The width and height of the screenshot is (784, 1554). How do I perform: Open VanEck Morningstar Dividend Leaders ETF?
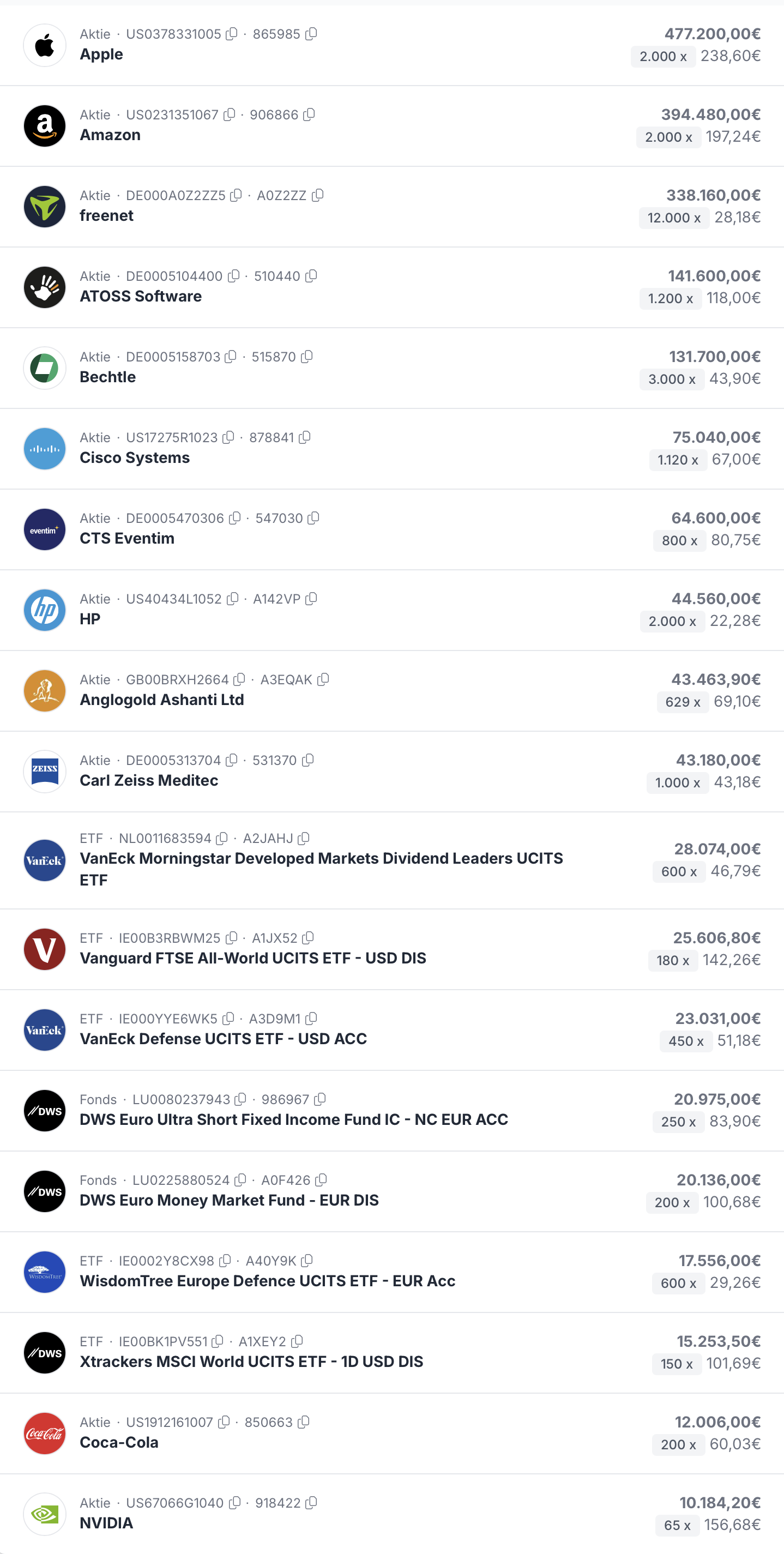[x=321, y=859]
